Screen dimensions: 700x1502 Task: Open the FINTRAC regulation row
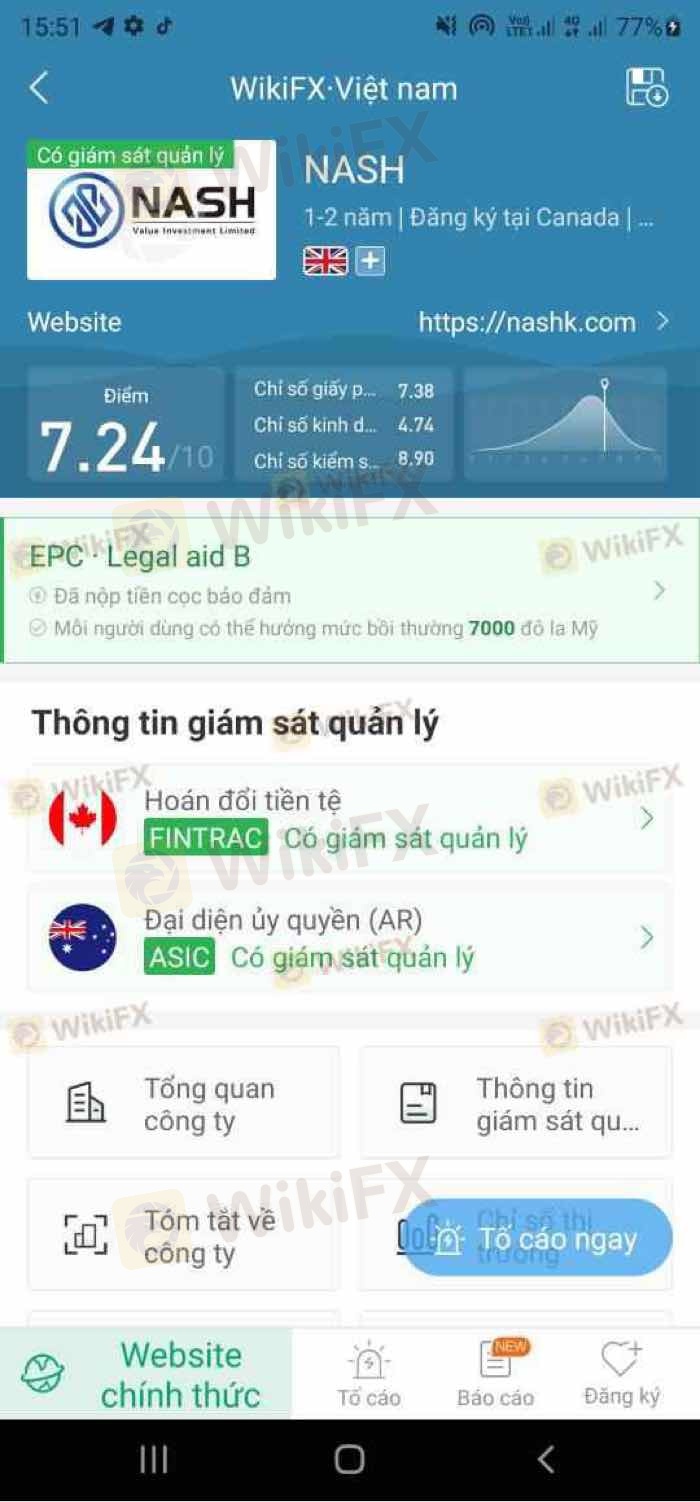point(350,819)
